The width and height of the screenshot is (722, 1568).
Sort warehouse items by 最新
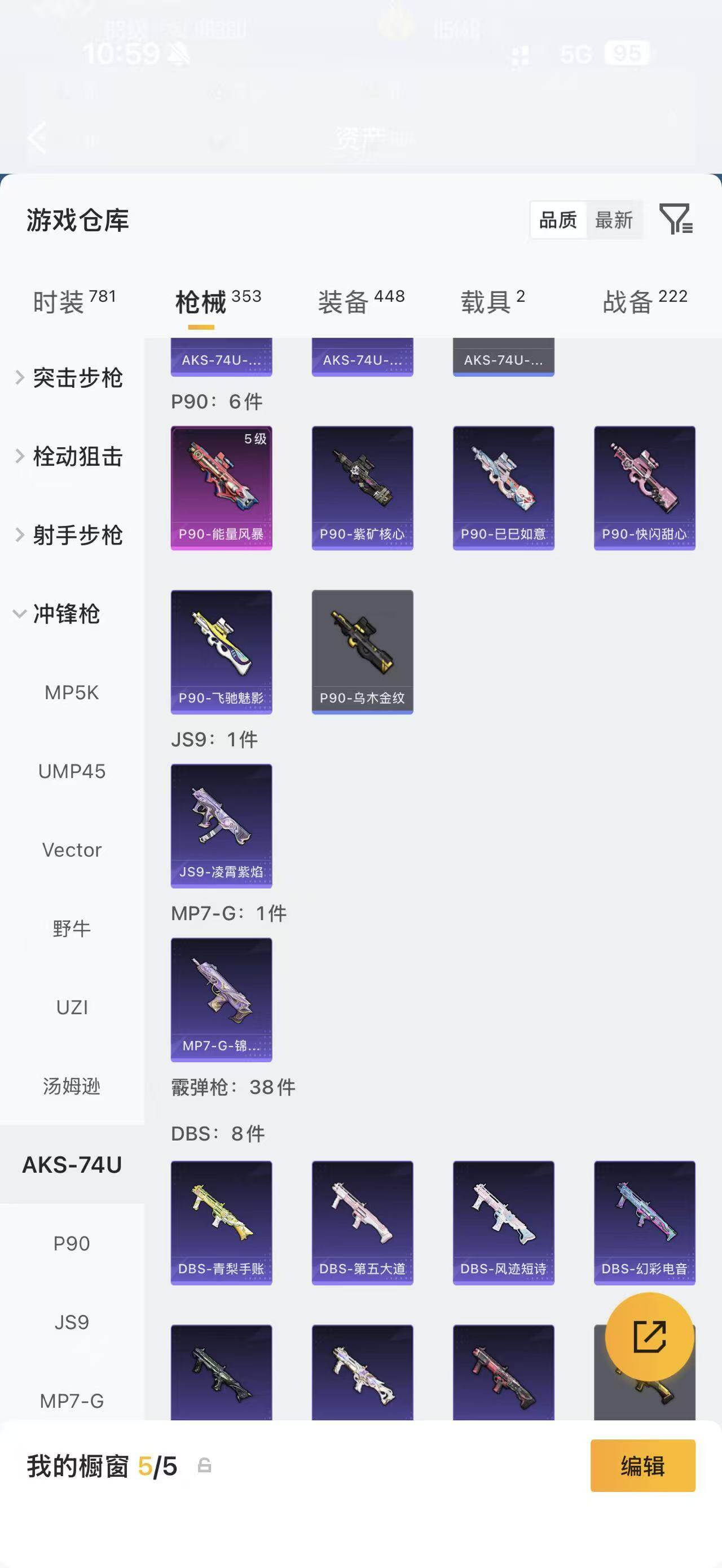614,220
